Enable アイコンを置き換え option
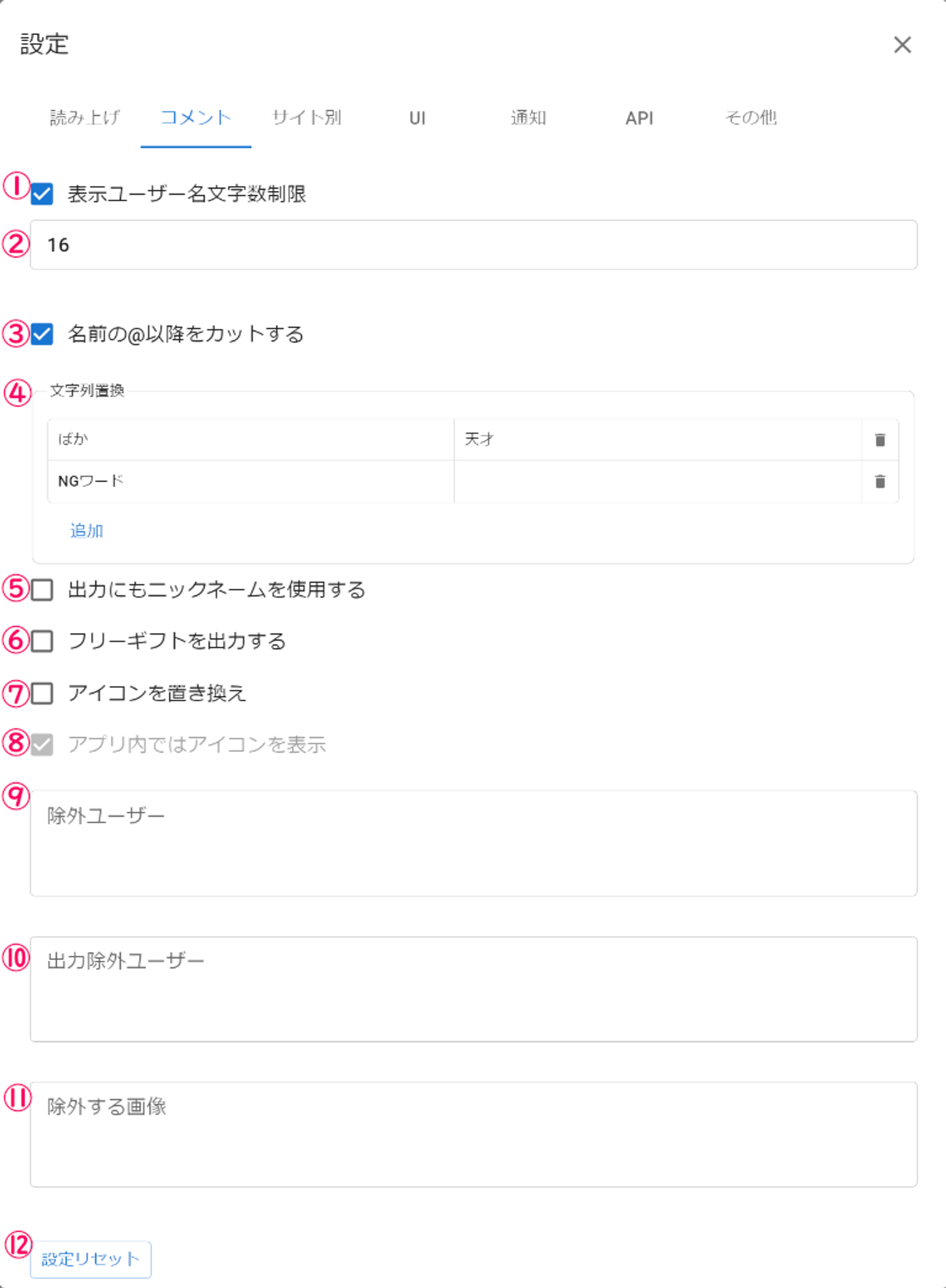 [42, 693]
